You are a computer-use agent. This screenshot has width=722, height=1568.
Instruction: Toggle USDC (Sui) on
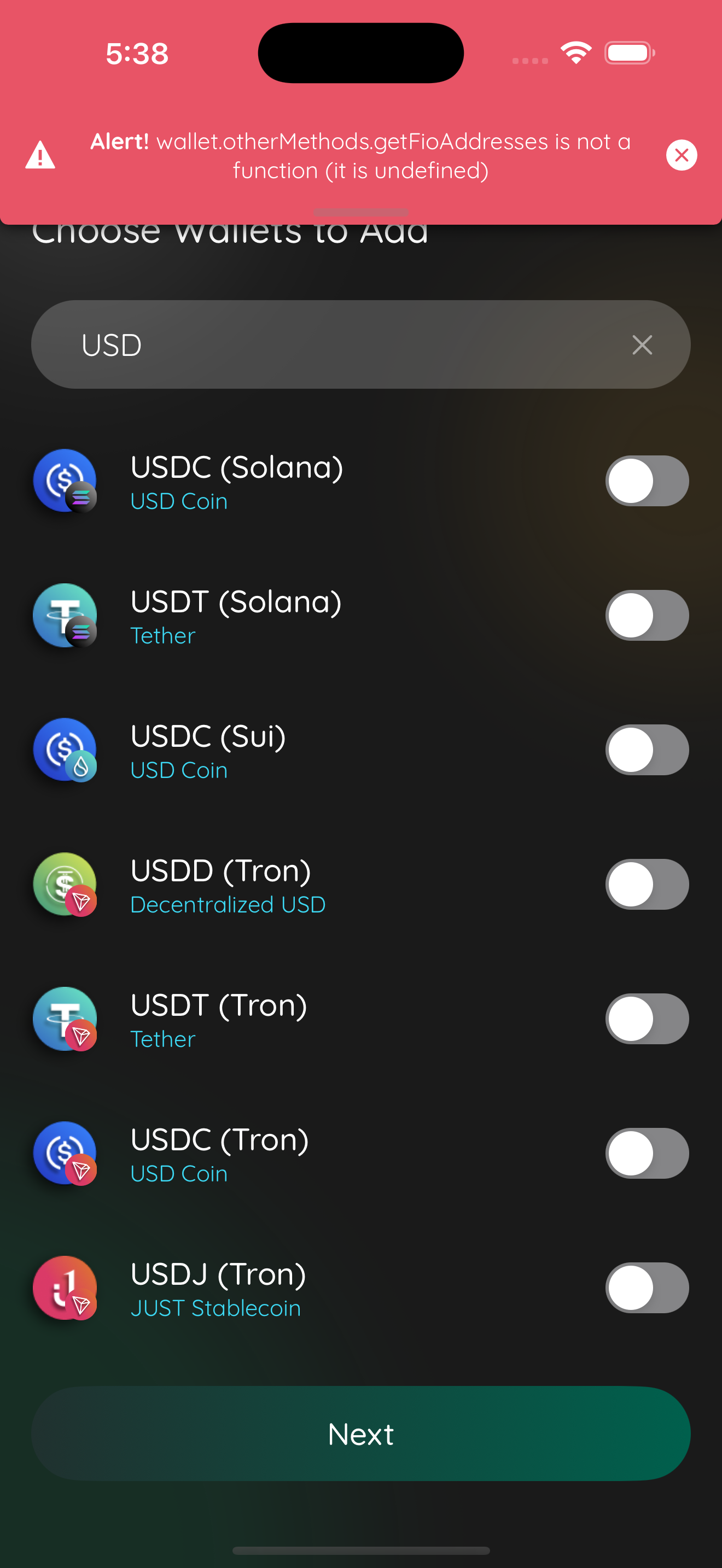click(x=647, y=750)
